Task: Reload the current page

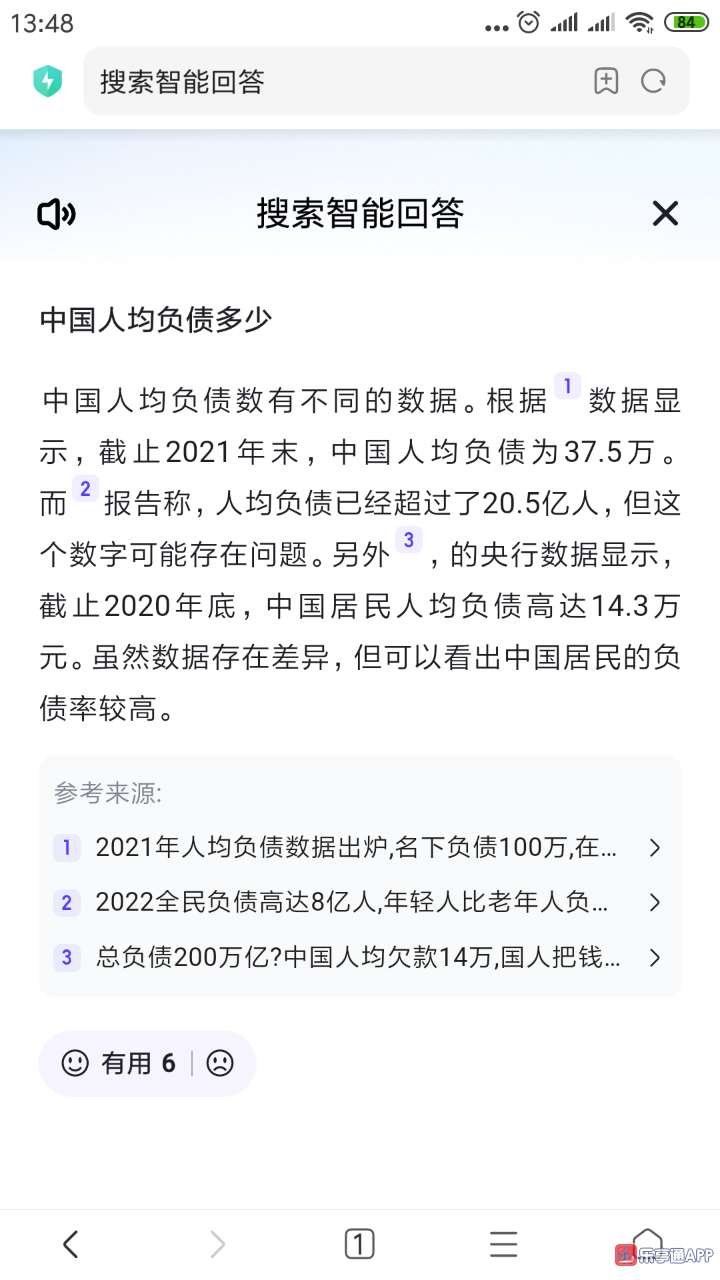Action: pyautogui.click(x=654, y=82)
